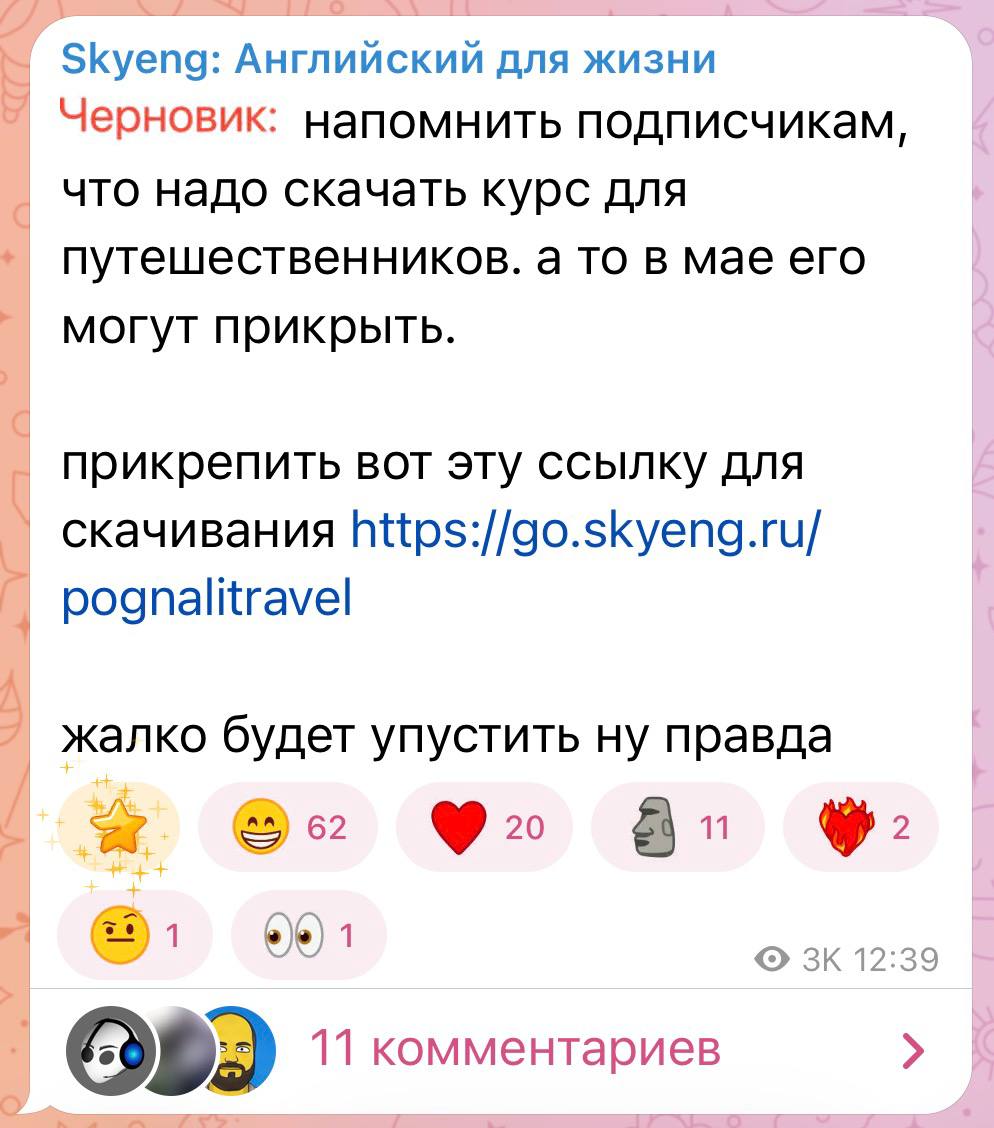This screenshot has width=994, height=1128.
Task: React with the raised eyebrow face
Action: tap(135, 936)
